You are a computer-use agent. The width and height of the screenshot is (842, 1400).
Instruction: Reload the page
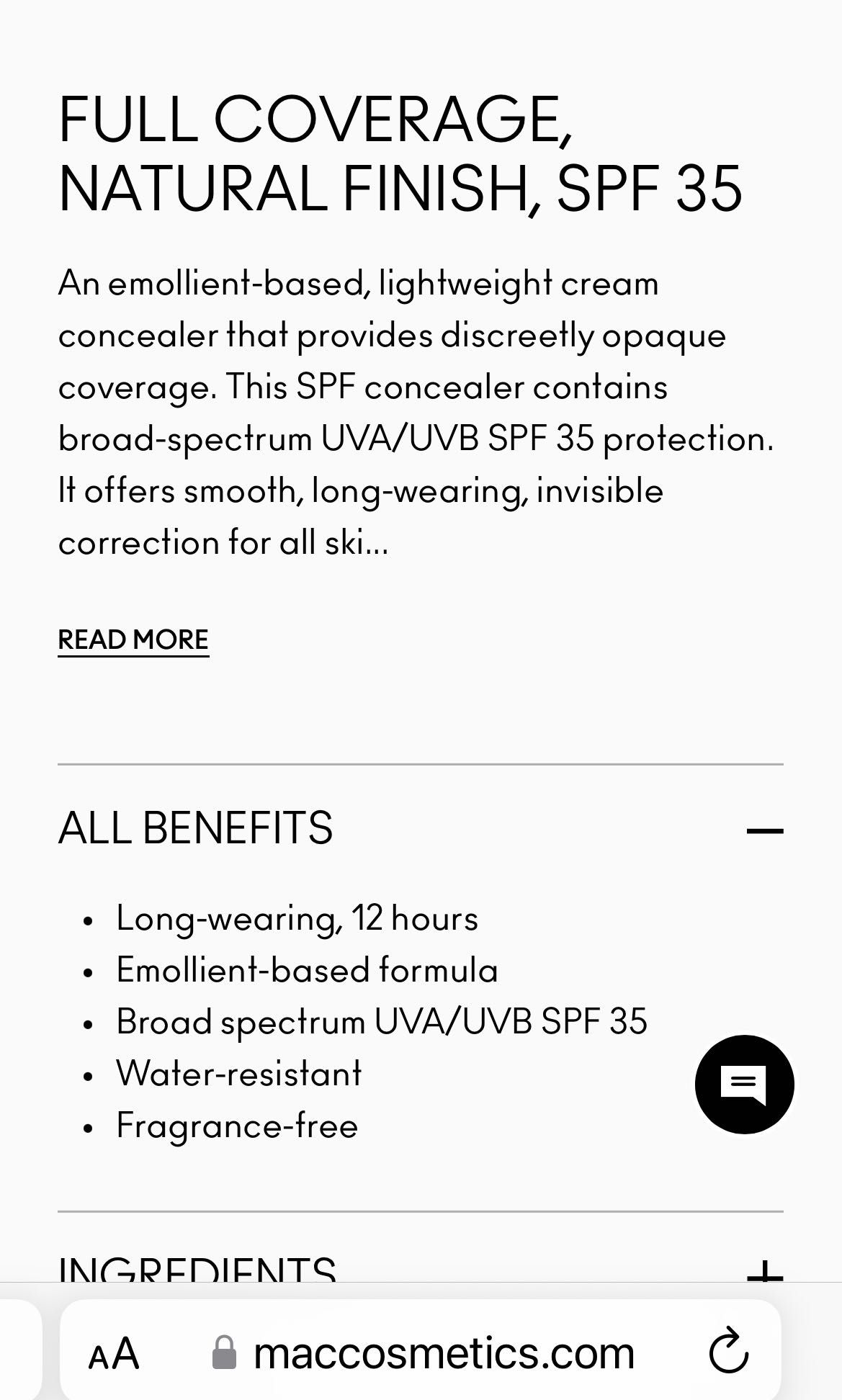729,1352
